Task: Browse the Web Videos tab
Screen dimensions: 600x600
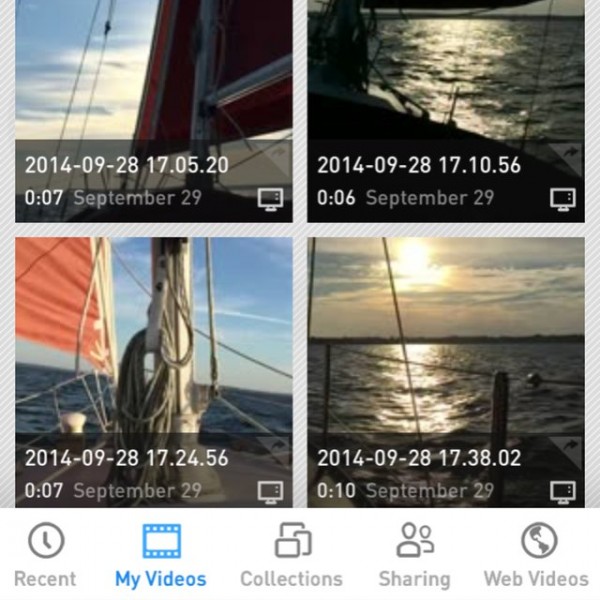Action: pyautogui.click(x=536, y=555)
